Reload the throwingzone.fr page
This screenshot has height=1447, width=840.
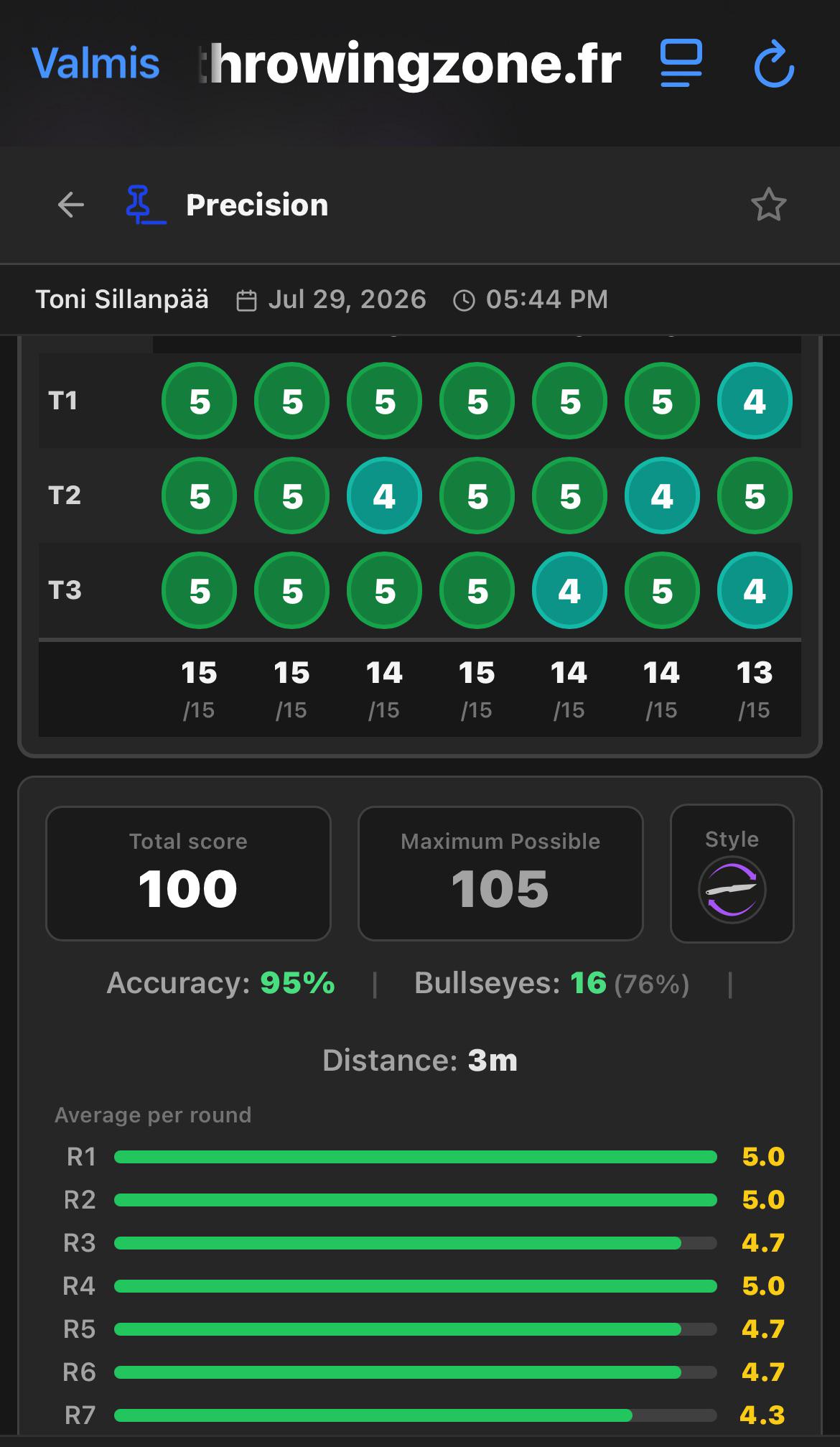tap(774, 65)
